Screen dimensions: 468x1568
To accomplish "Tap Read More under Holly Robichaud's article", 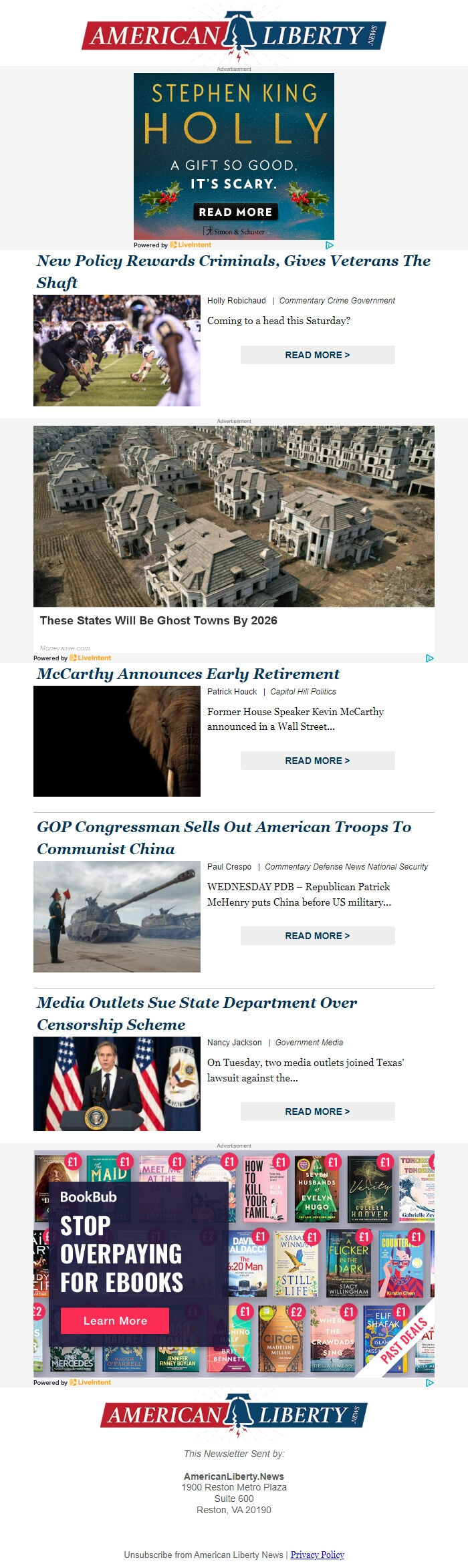I will pos(317,355).
